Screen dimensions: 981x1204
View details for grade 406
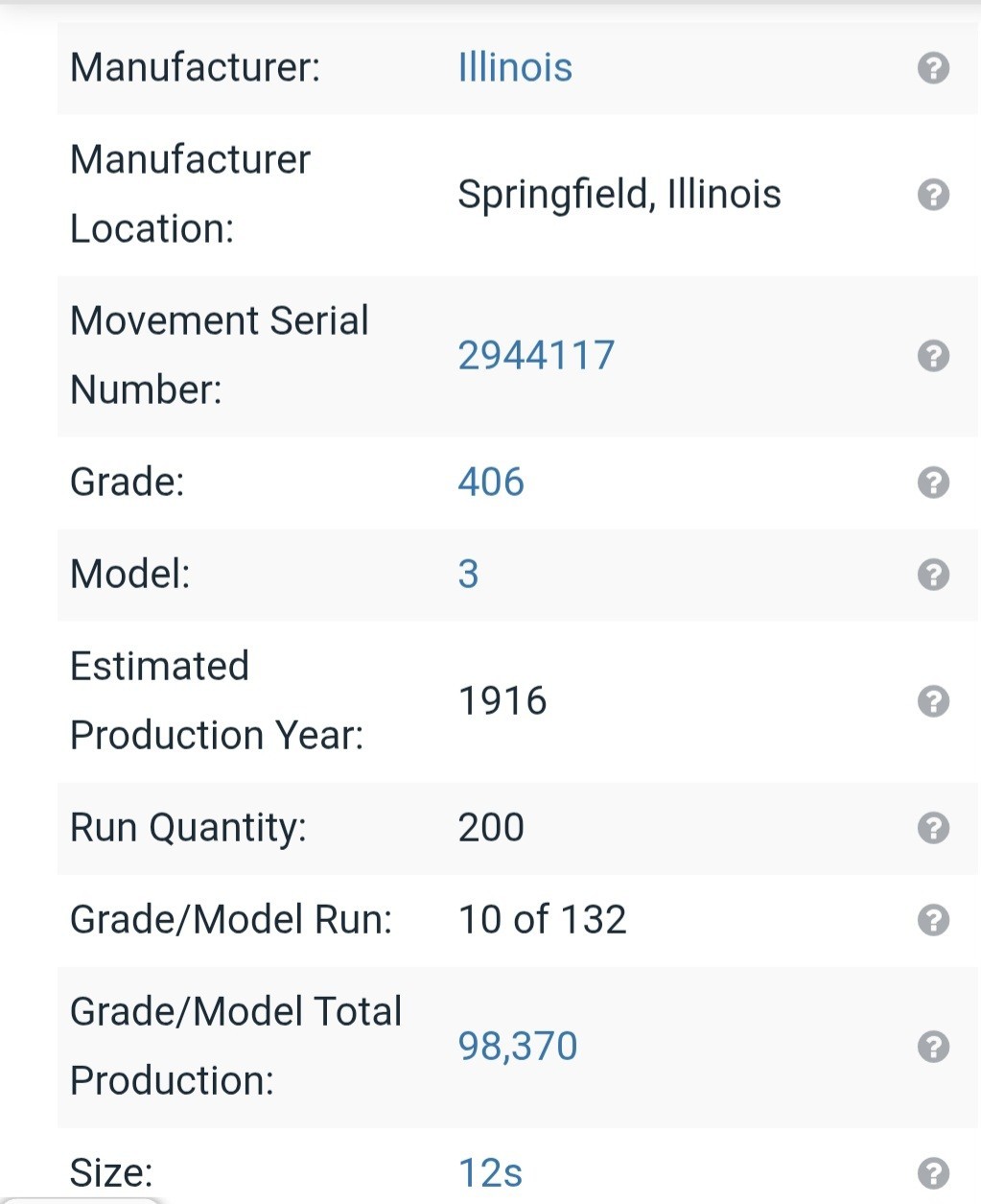(491, 482)
